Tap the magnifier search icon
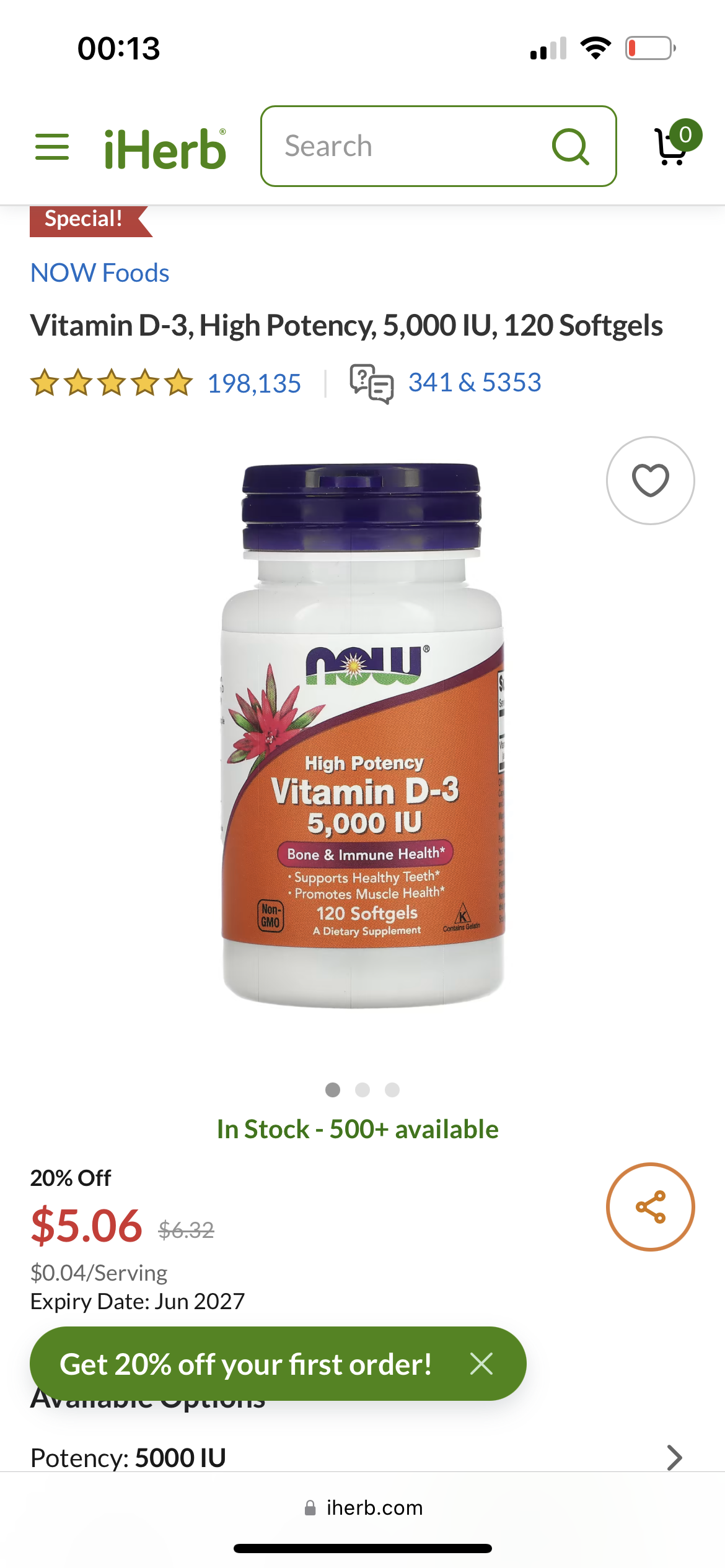The width and height of the screenshot is (725, 1568). 570,146
